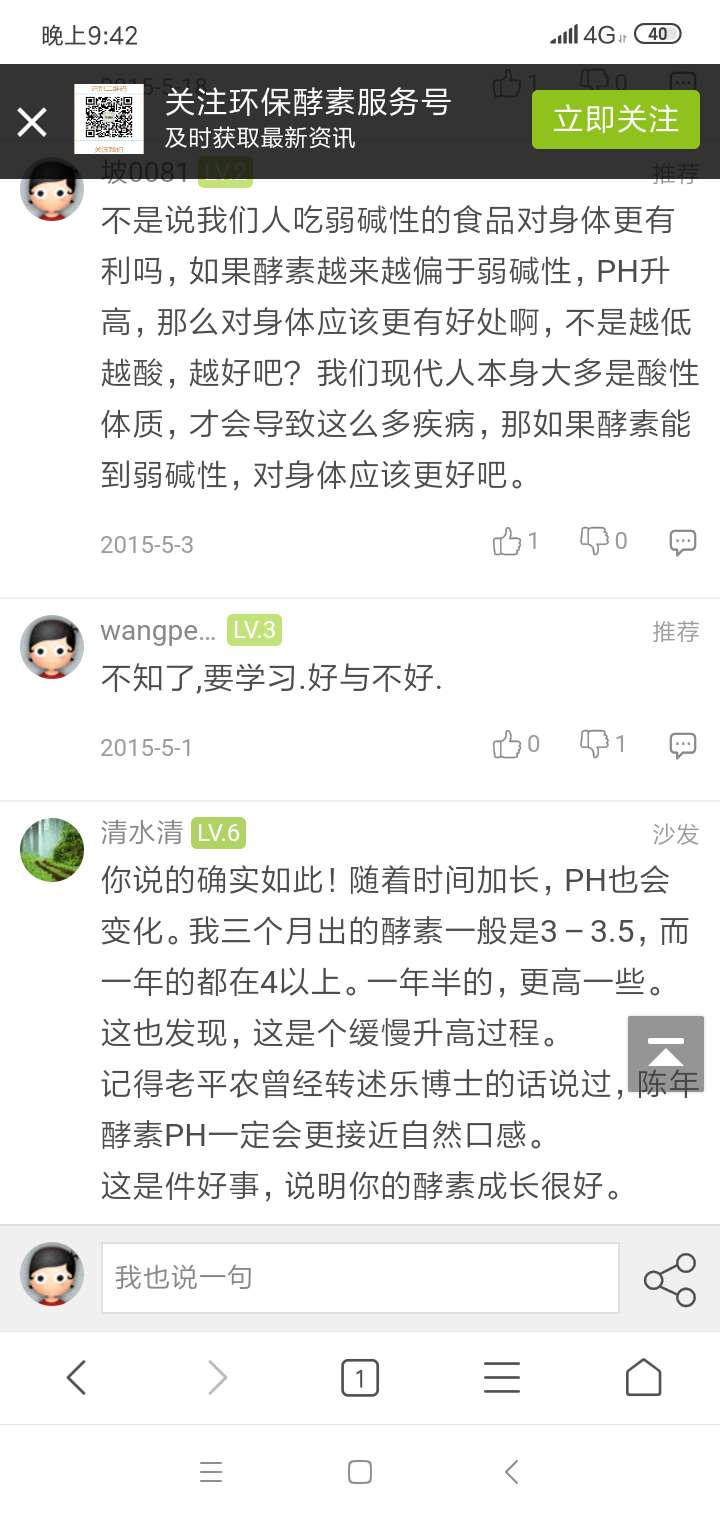This screenshot has height=1520, width=720.
Task: Dislike the comment dated 2015-5-3
Action: pyautogui.click(x=604, y=542)
